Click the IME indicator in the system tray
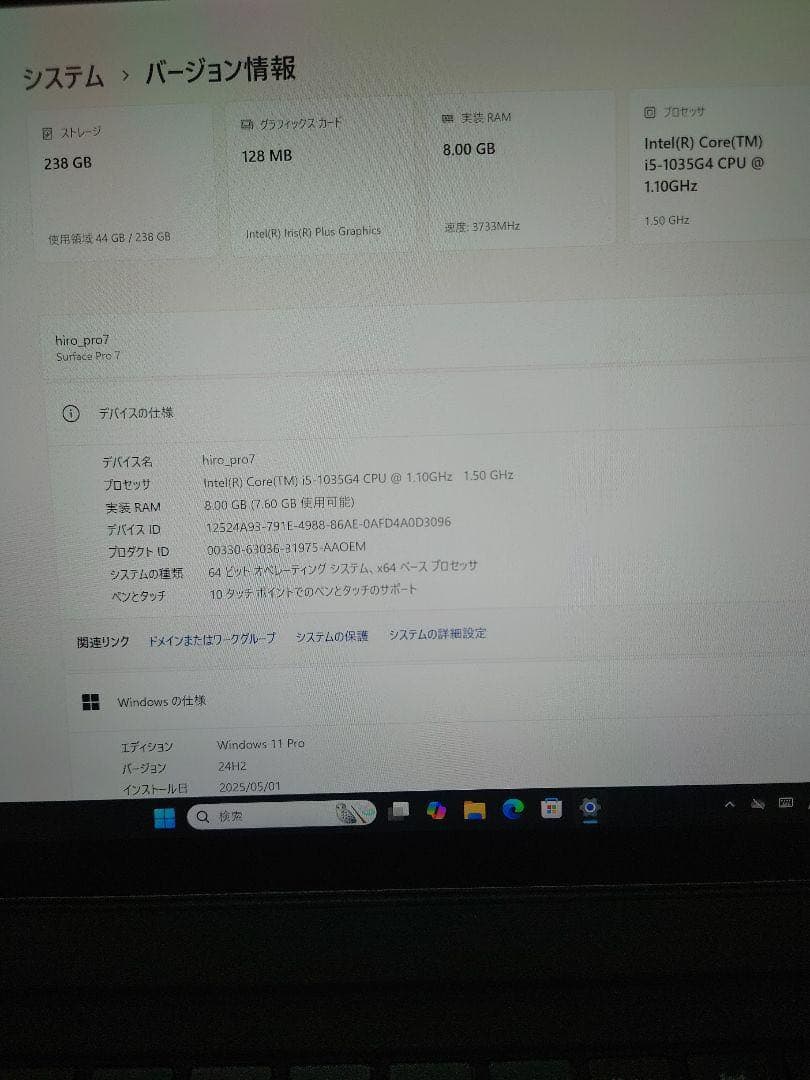The height and width of the screenshot is (1080, 810). (x=787, y=805)
